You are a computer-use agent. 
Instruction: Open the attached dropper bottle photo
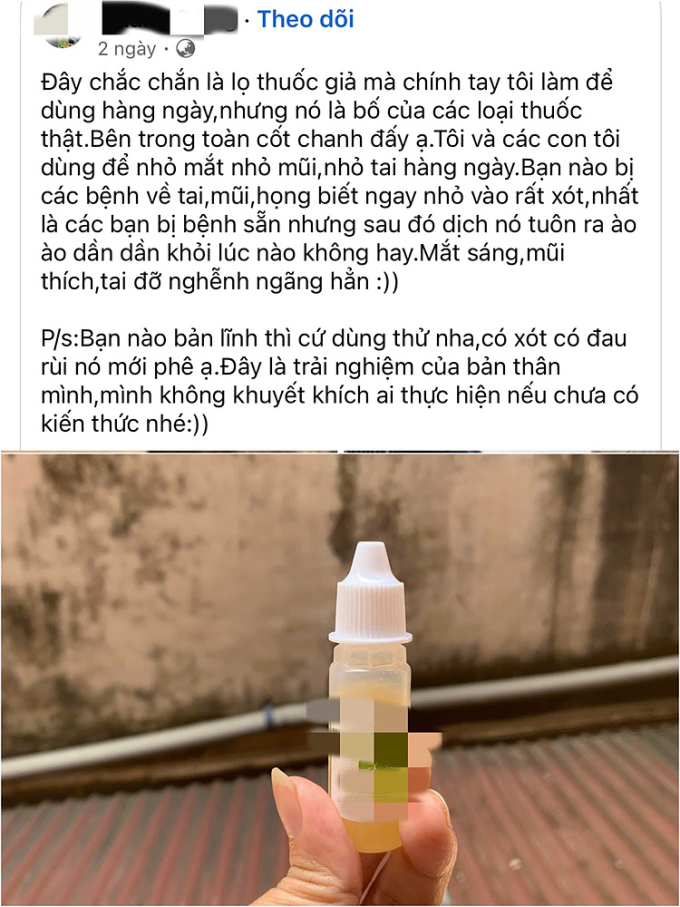coord(340,678)
